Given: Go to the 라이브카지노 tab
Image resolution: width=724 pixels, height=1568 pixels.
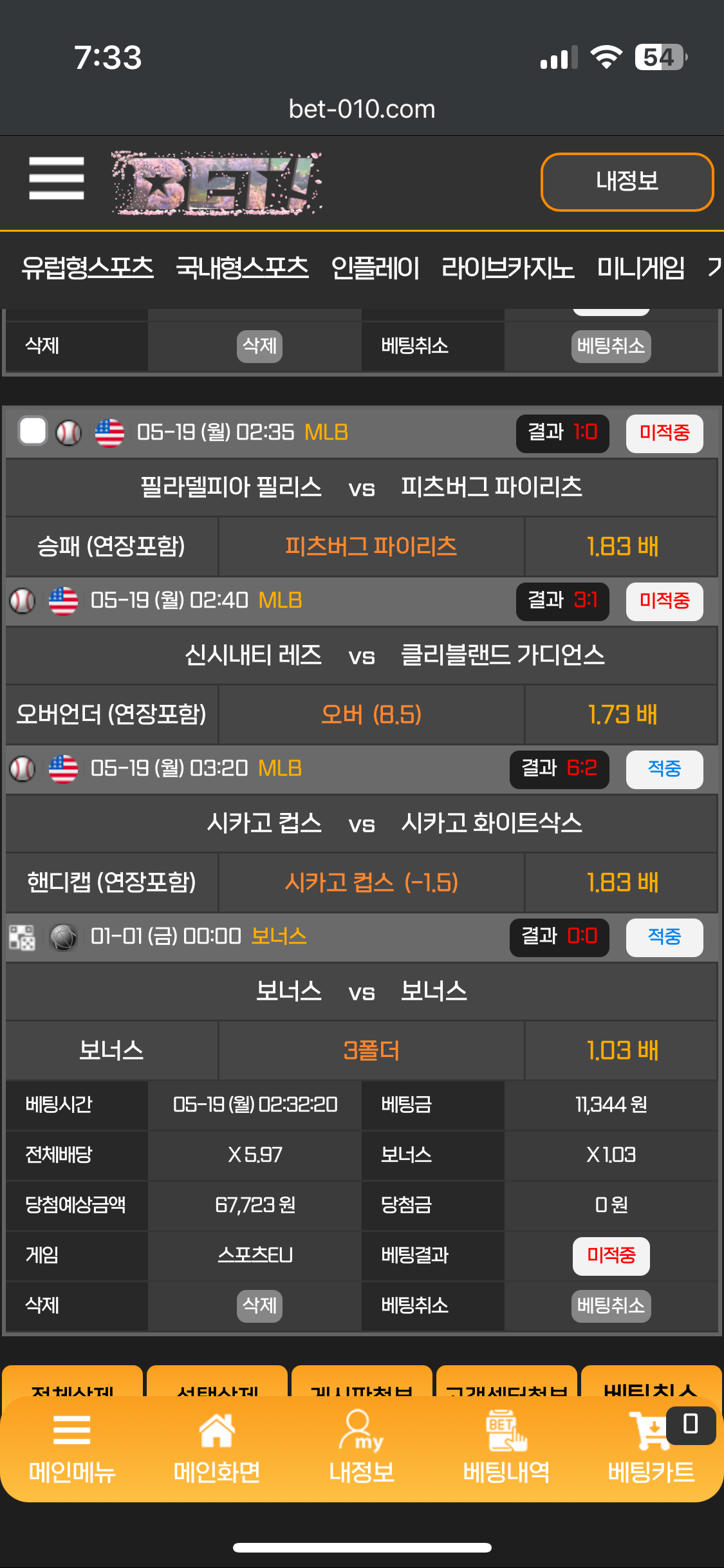Looking at the screenshot, I should pyautogui.click(x=508, y=268).
